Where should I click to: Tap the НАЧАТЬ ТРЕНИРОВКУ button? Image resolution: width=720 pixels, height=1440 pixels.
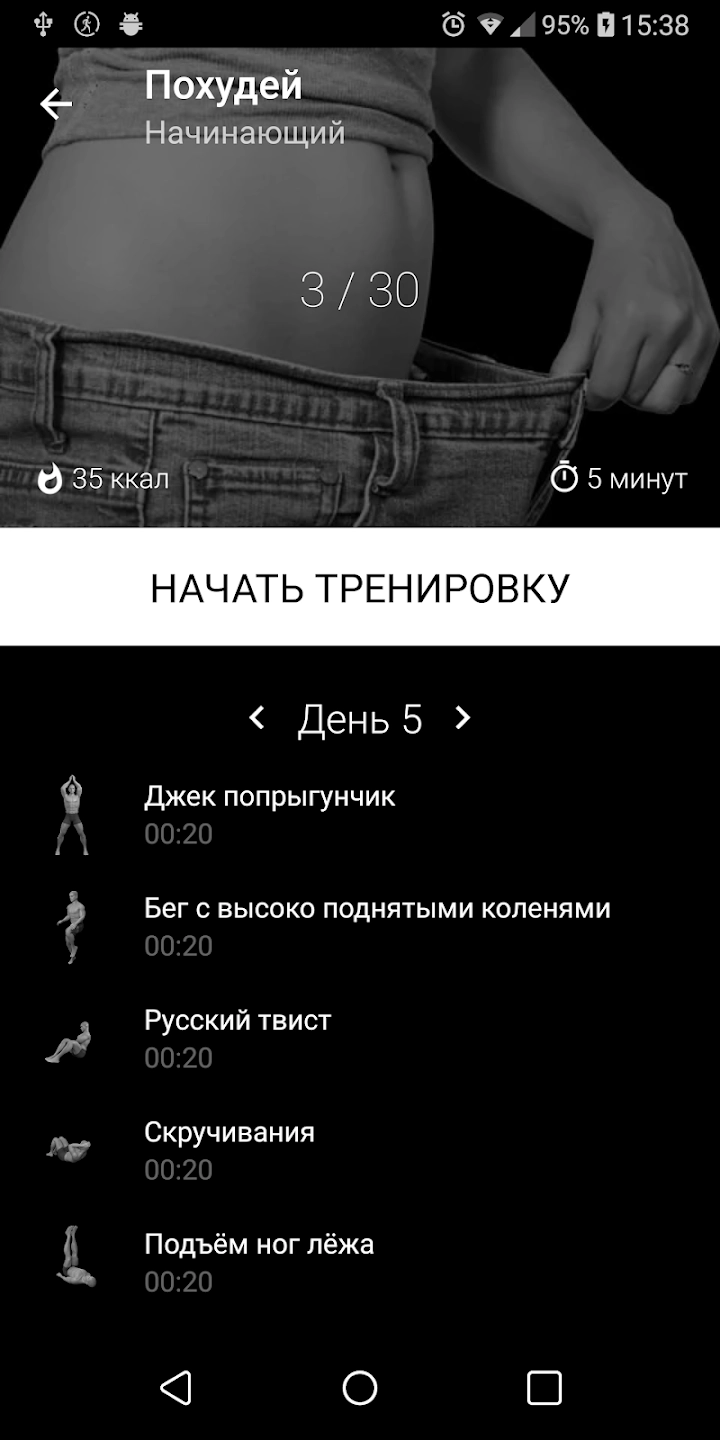point(360,587)
